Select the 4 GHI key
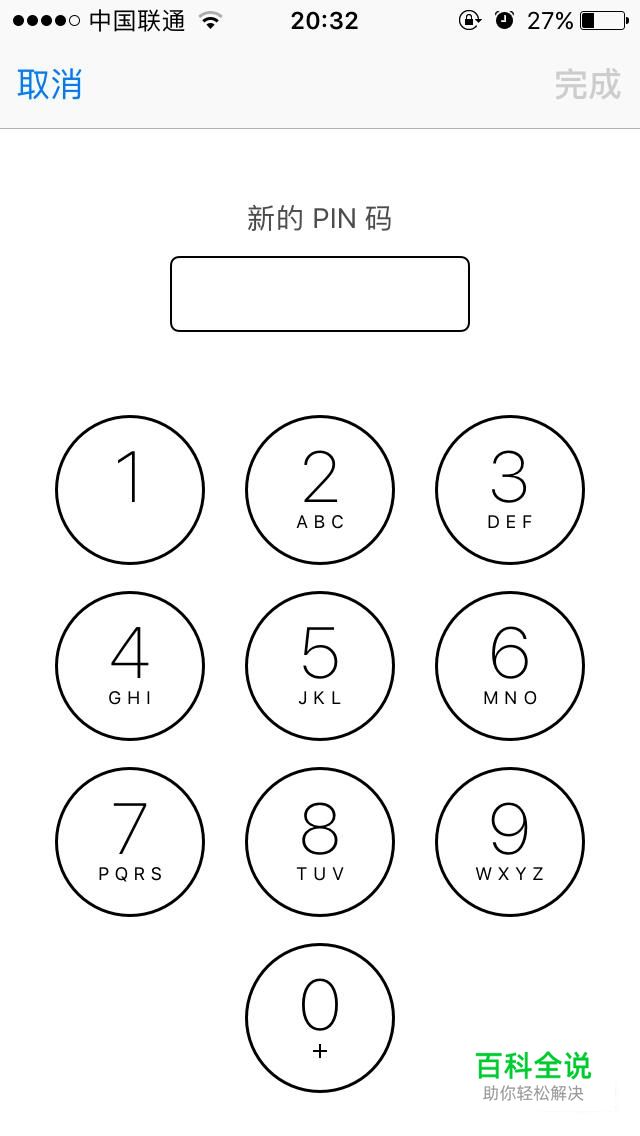The width and height of the screenshot is (640, 1136). [x=130, y=666]
